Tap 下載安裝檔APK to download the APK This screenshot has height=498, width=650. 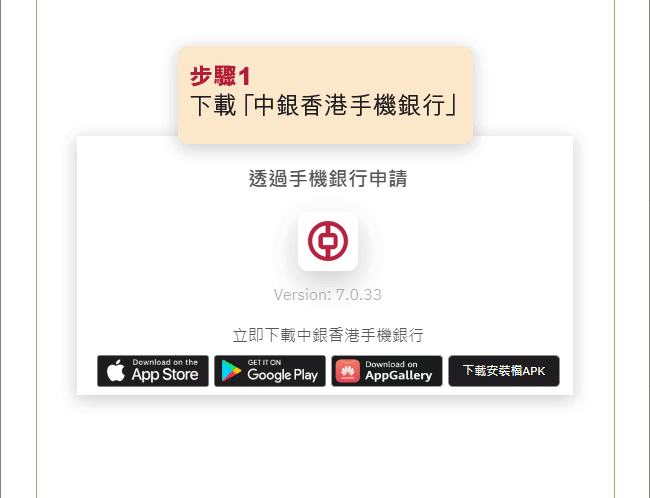point(503,371)
